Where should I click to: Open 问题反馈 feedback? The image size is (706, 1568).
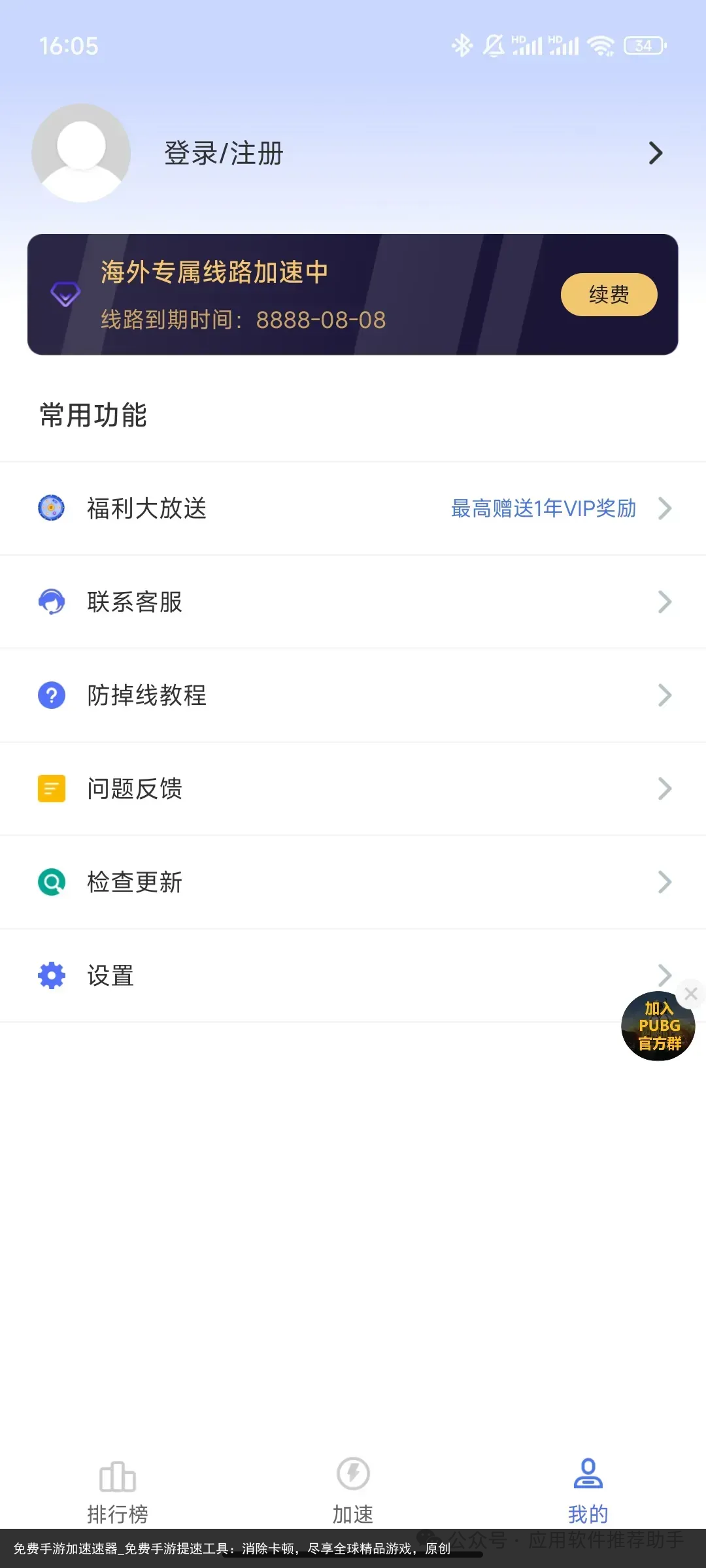pos(353,789)
